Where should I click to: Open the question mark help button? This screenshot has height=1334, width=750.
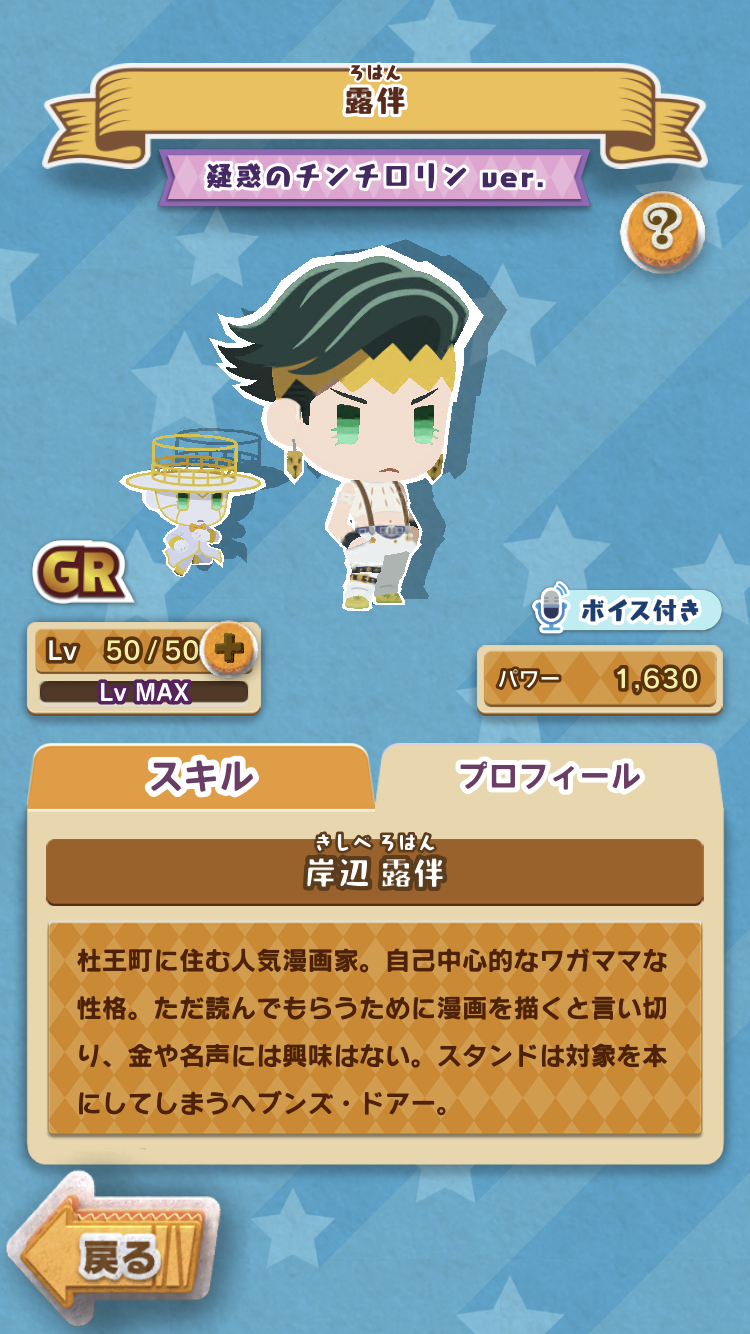(x=661, y=230)
